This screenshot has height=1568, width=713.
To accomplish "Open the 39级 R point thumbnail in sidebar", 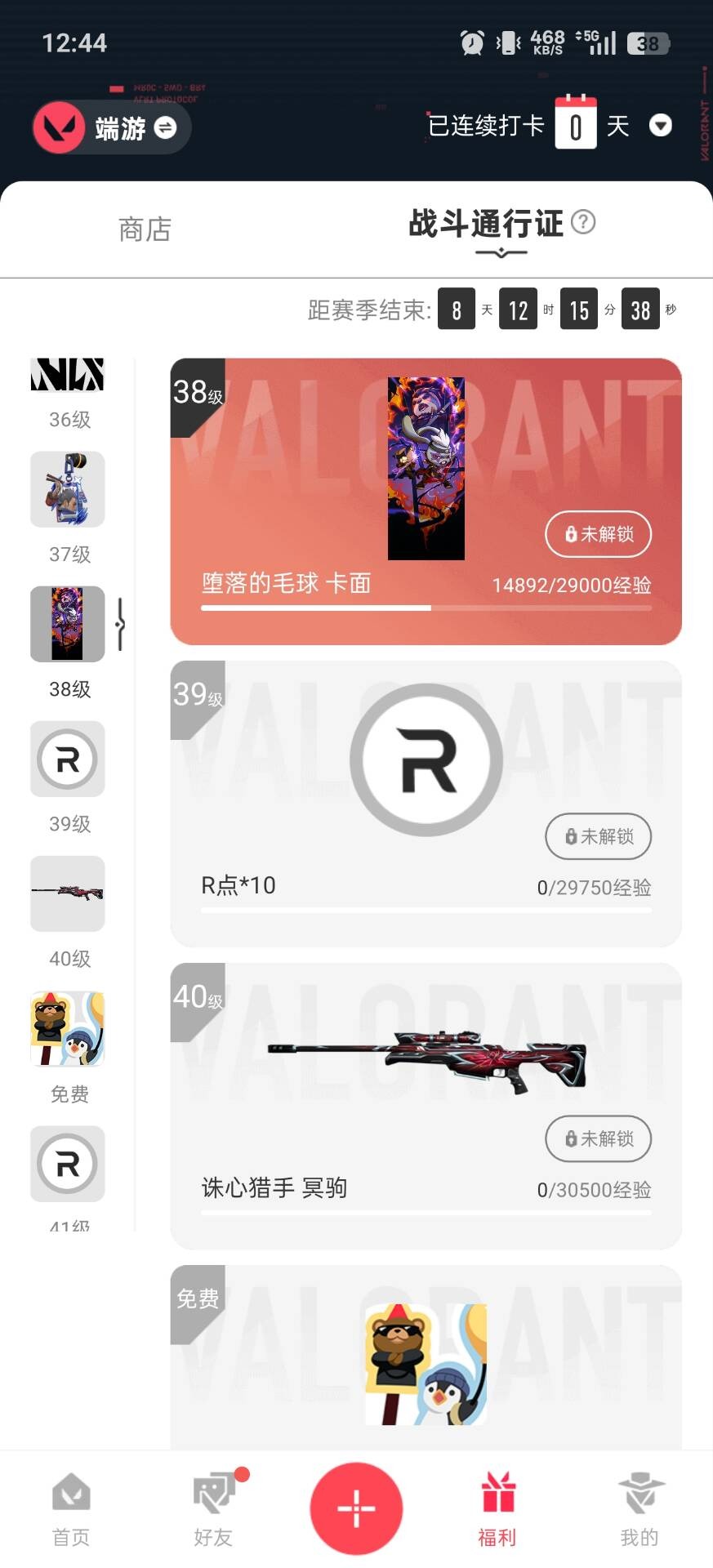I will (68, 759).
